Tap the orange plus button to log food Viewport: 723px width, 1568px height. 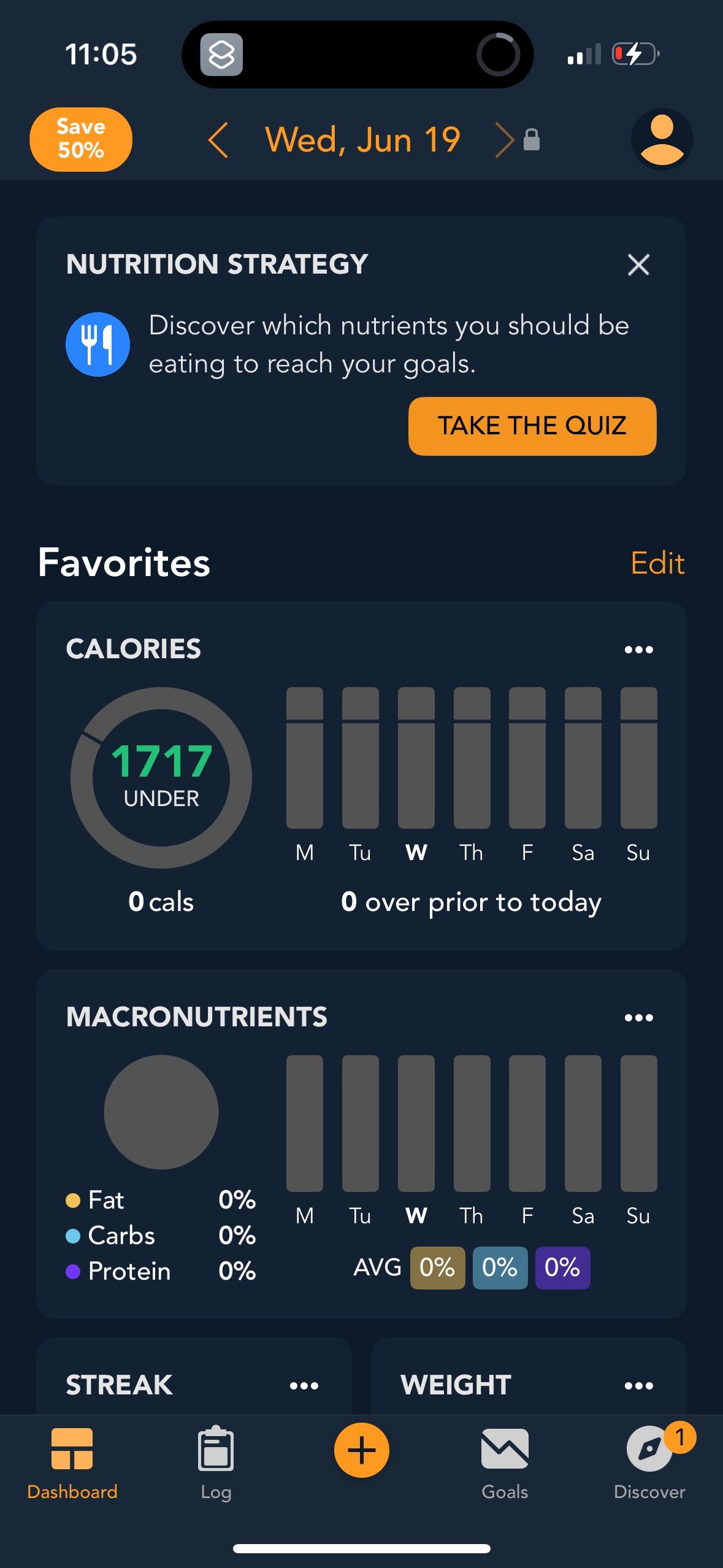[x=361, y=1450]
